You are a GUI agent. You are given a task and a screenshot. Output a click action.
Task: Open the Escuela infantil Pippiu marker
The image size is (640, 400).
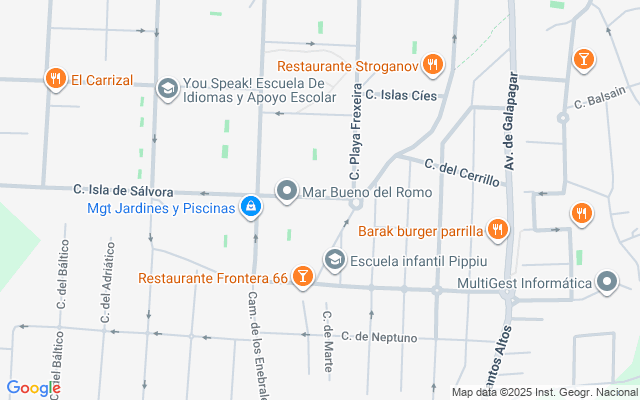point(334,260)
